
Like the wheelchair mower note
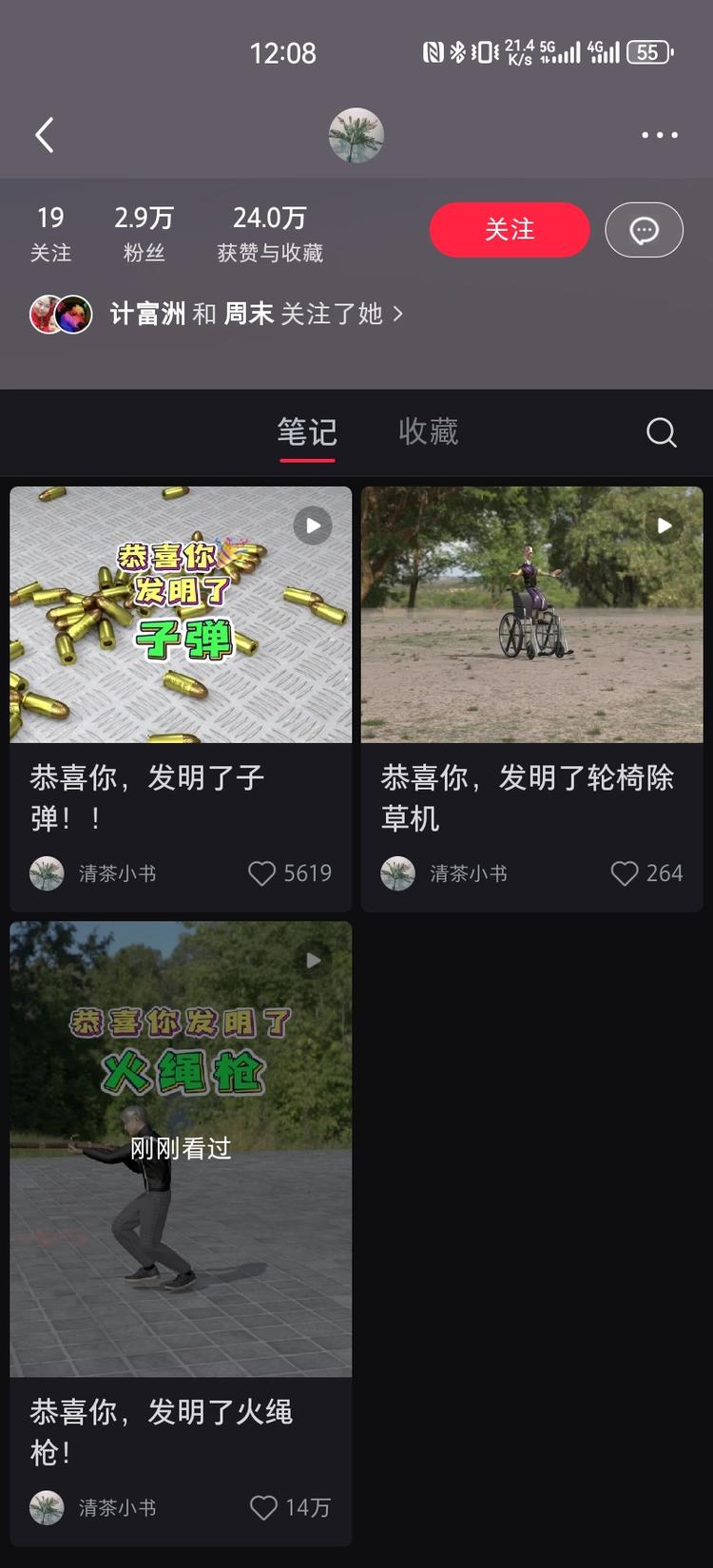pyautogui.click(x=625, y=872)
